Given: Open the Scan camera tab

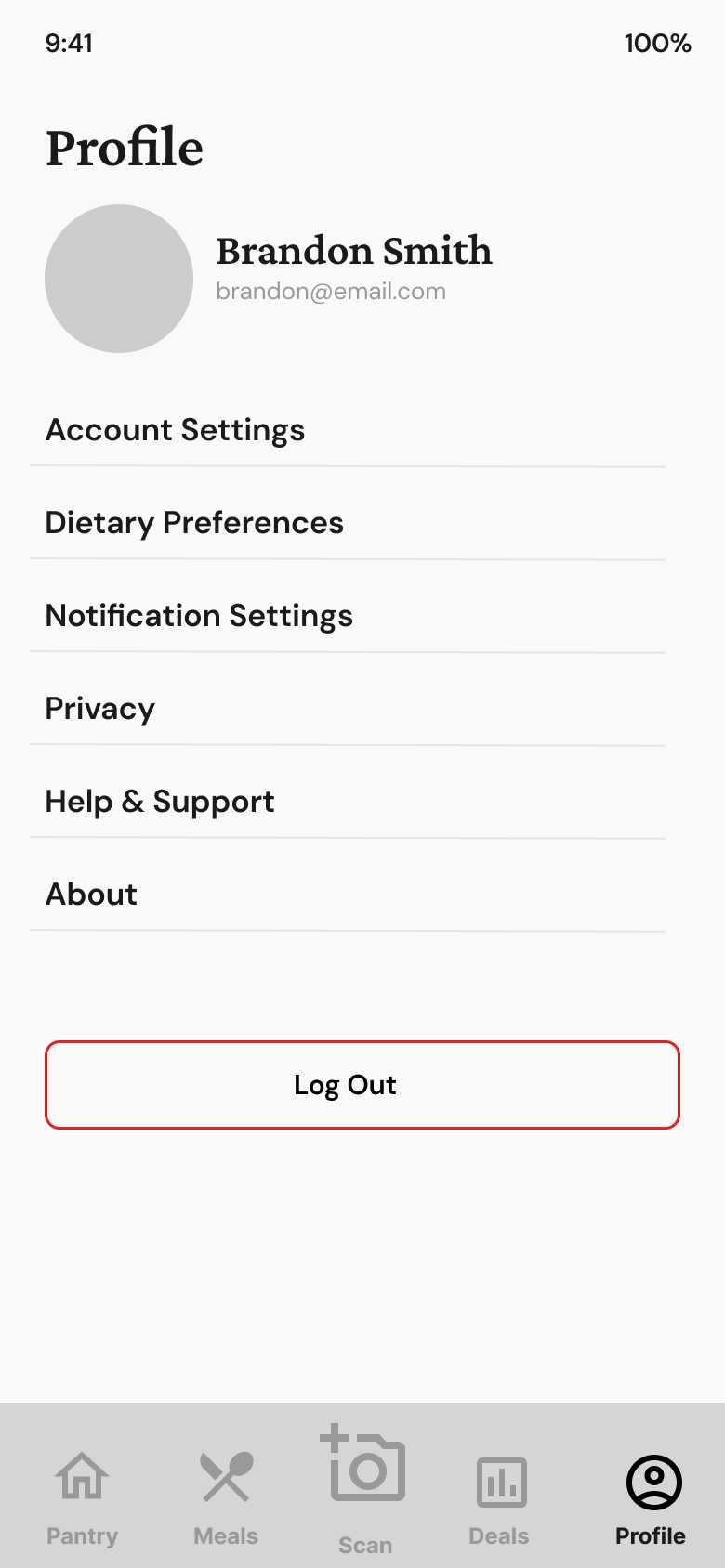Looking at the screenshot, I should pyautogui.click(x=365, y=1486).
